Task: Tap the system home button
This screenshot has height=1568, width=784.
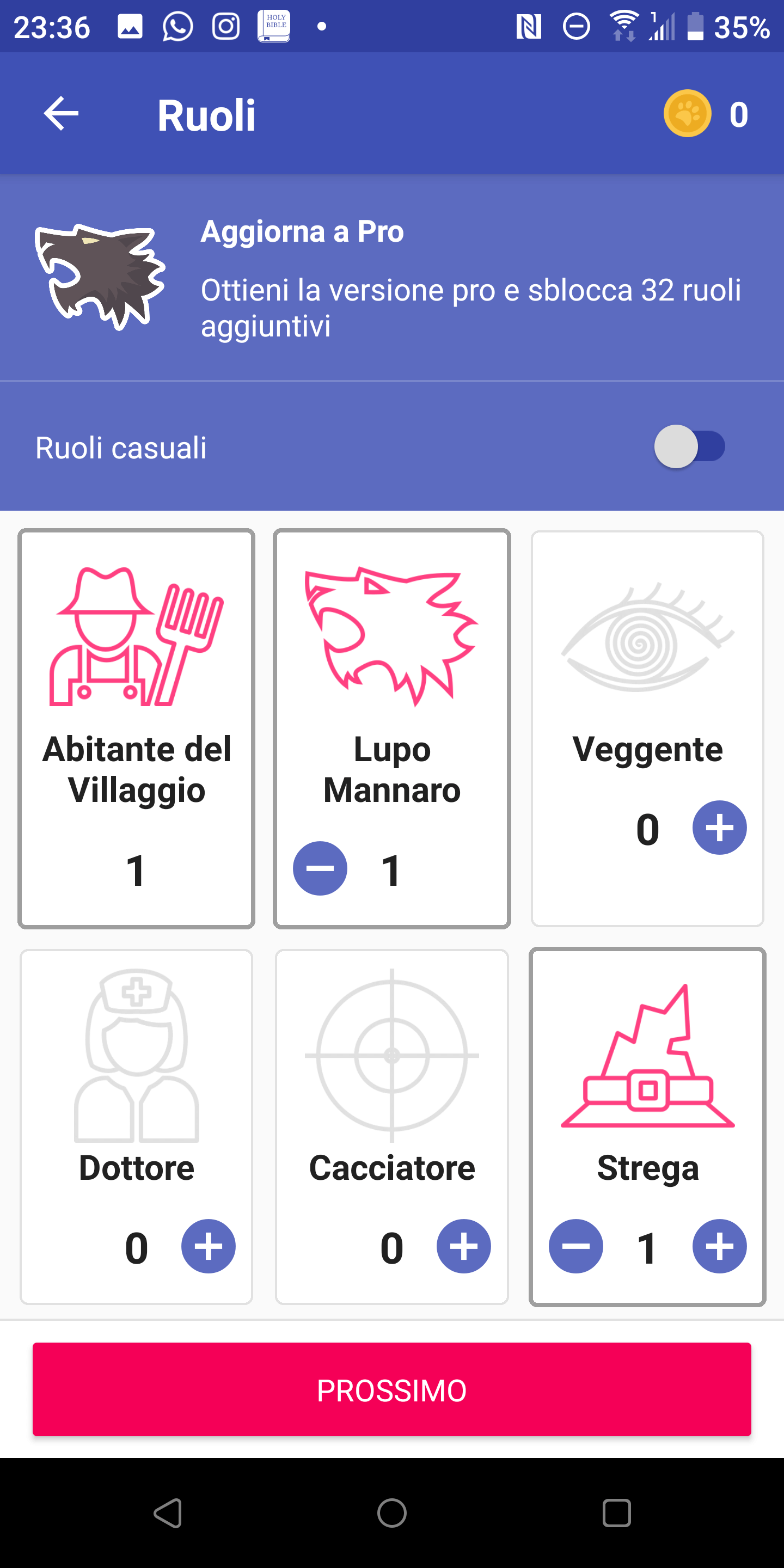Action: click(x=392, y=1513)
